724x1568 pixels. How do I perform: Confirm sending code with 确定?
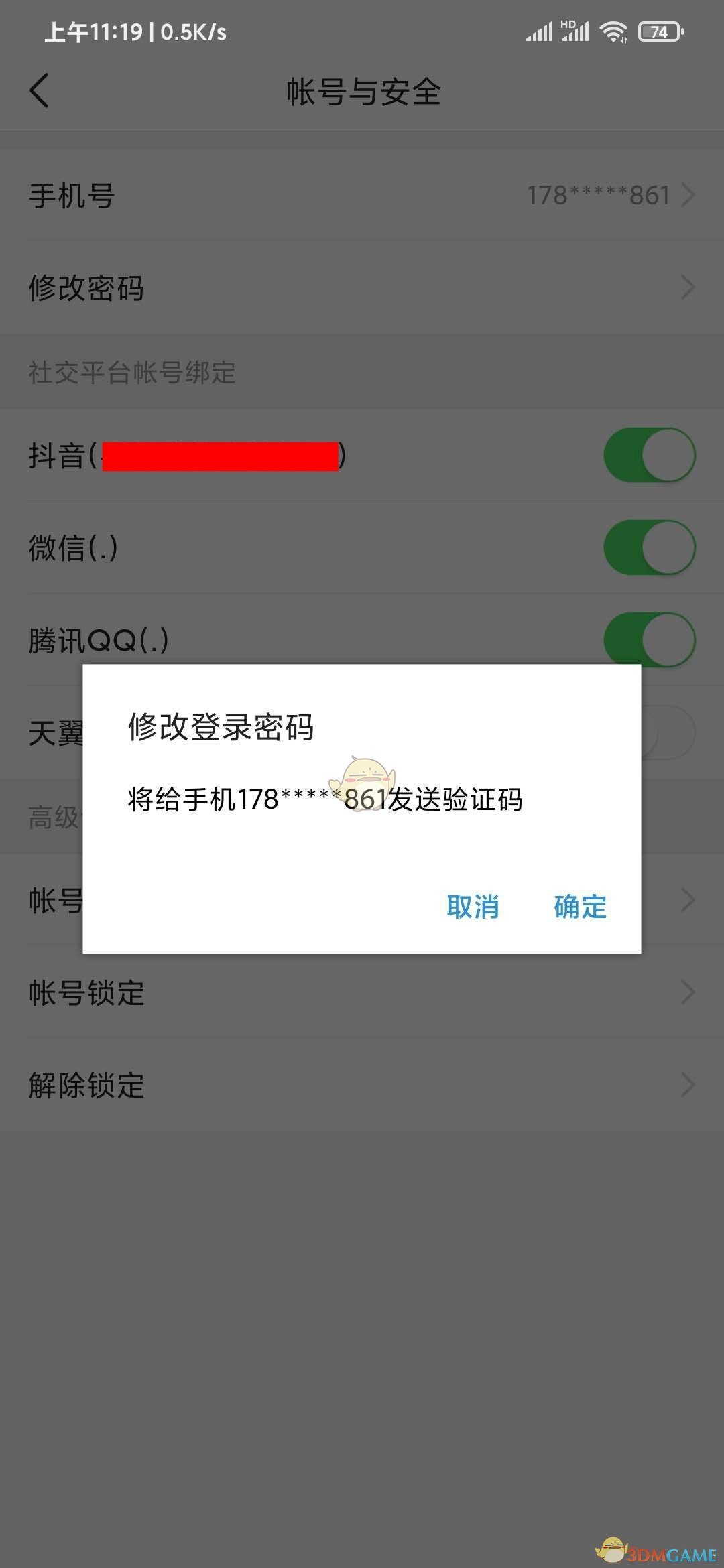click(x=580, y=907)
